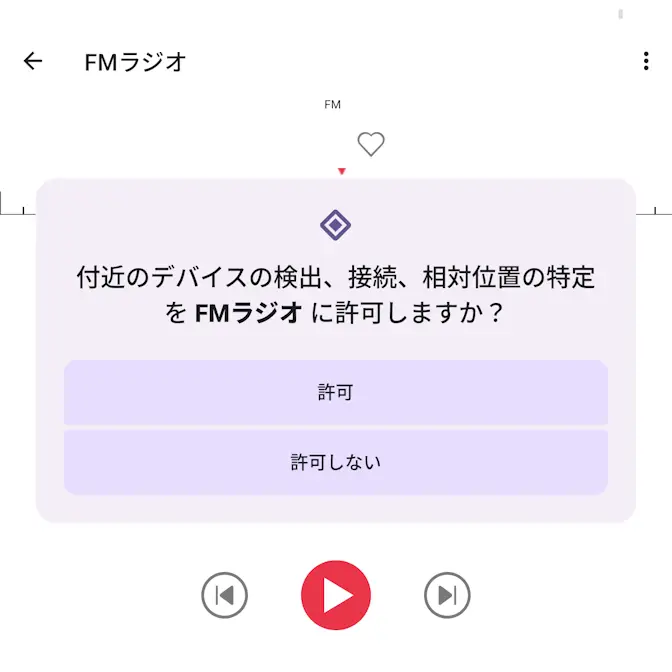Tap 許可 to allow the permission

336,393
